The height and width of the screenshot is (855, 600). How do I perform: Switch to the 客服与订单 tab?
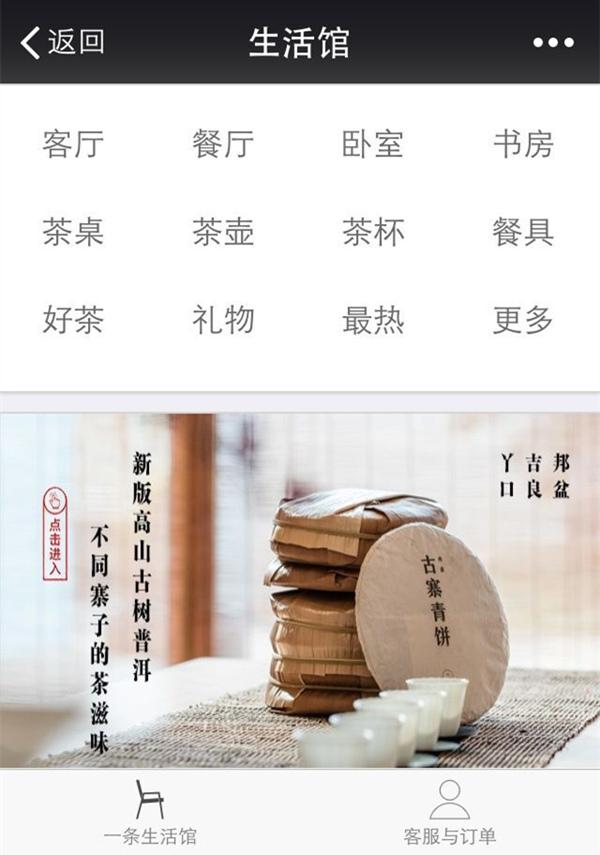click(450, 813)
